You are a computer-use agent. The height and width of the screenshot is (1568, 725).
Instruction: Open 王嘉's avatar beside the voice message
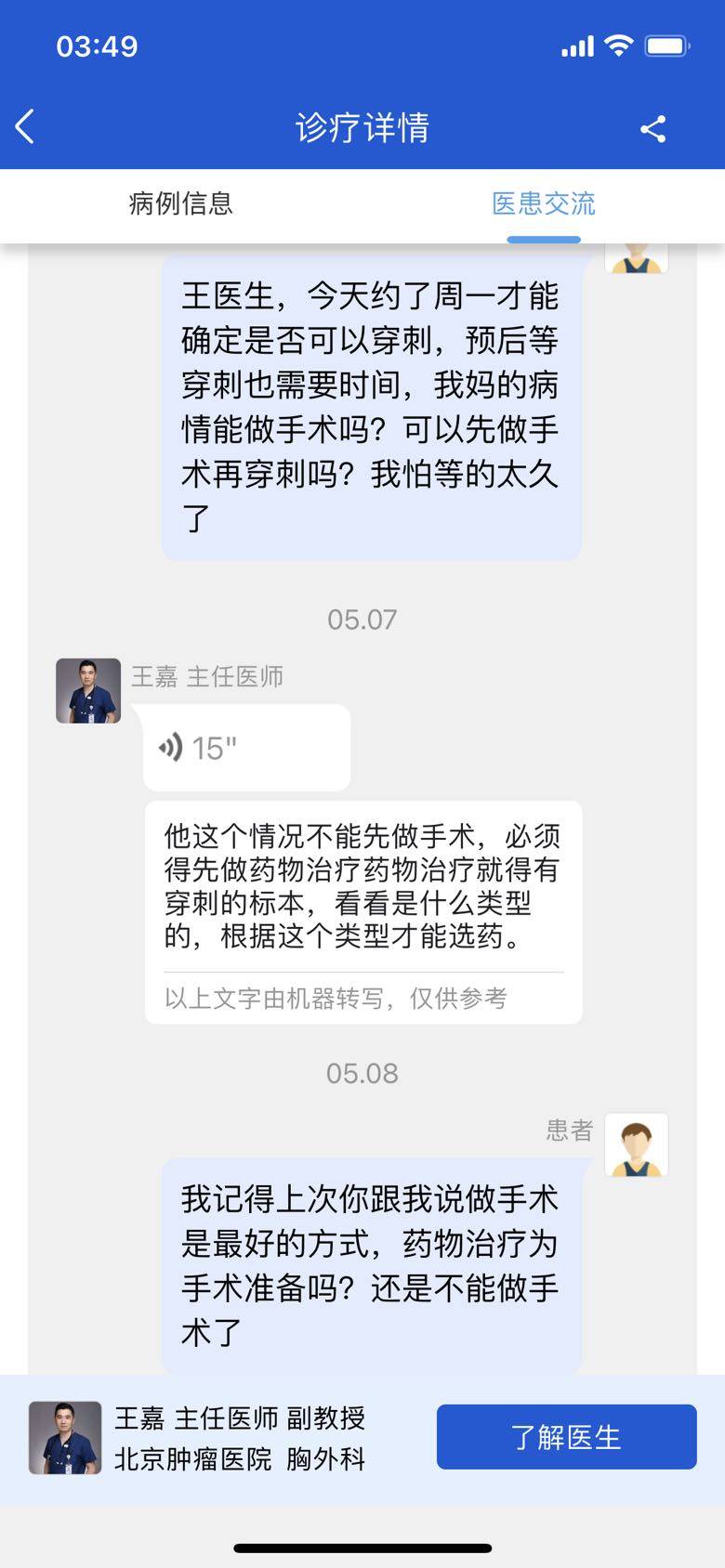88,691
